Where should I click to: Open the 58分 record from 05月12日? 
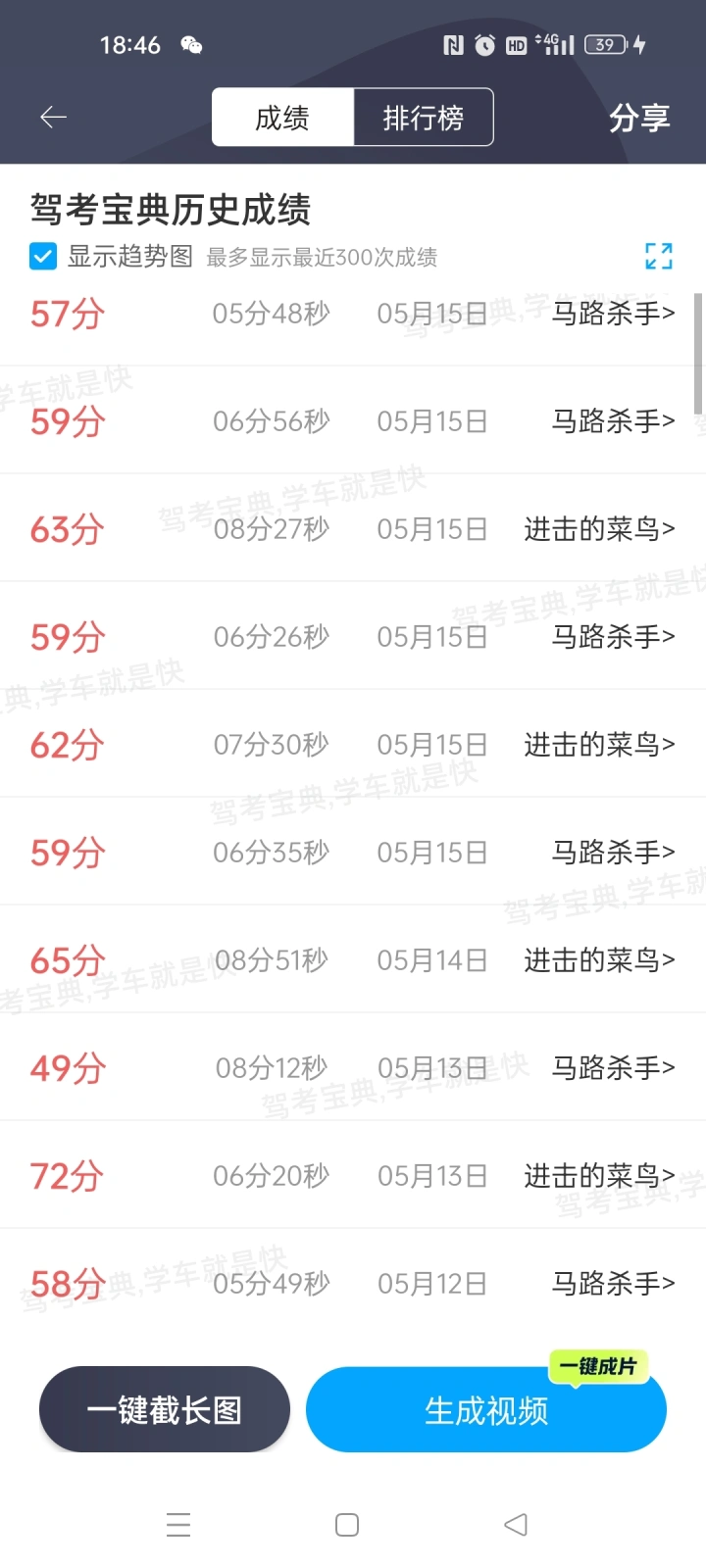coord(353,1283)
